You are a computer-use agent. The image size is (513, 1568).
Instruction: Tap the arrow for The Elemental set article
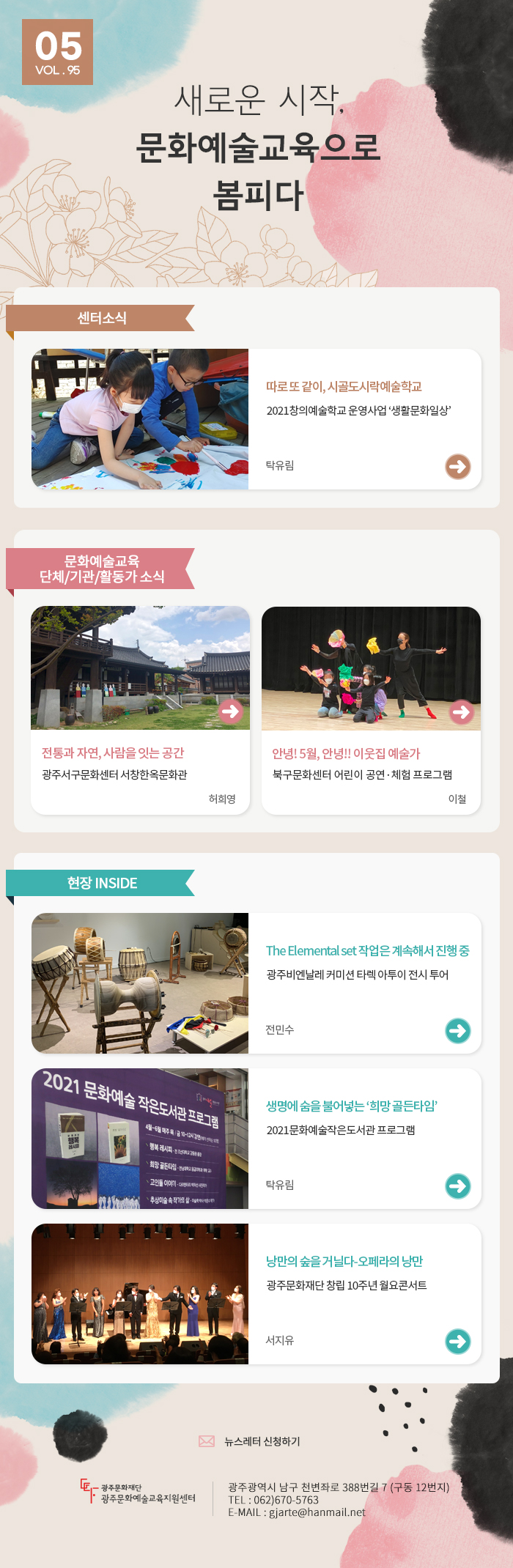pyautogui.click(x=458, y=1031)
